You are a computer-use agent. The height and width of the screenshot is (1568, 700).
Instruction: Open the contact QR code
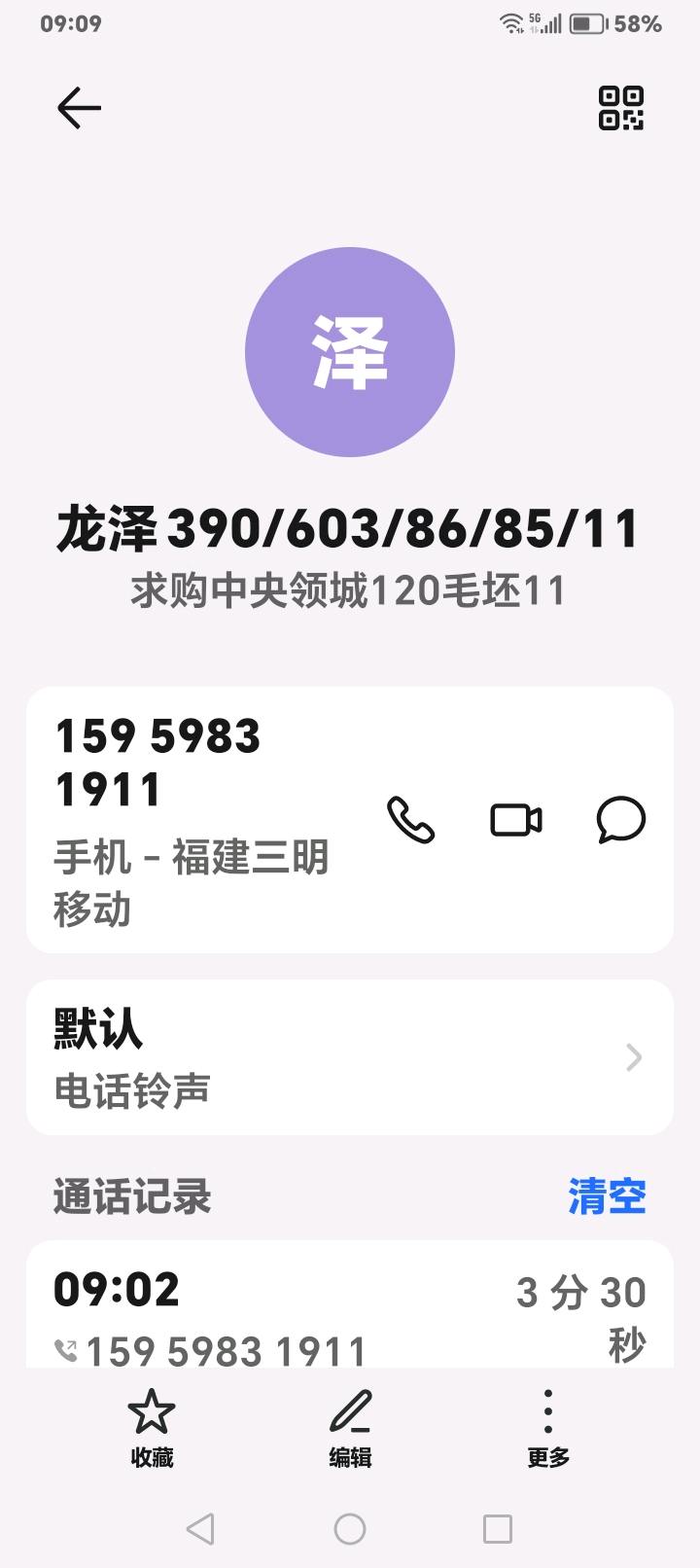620,108
